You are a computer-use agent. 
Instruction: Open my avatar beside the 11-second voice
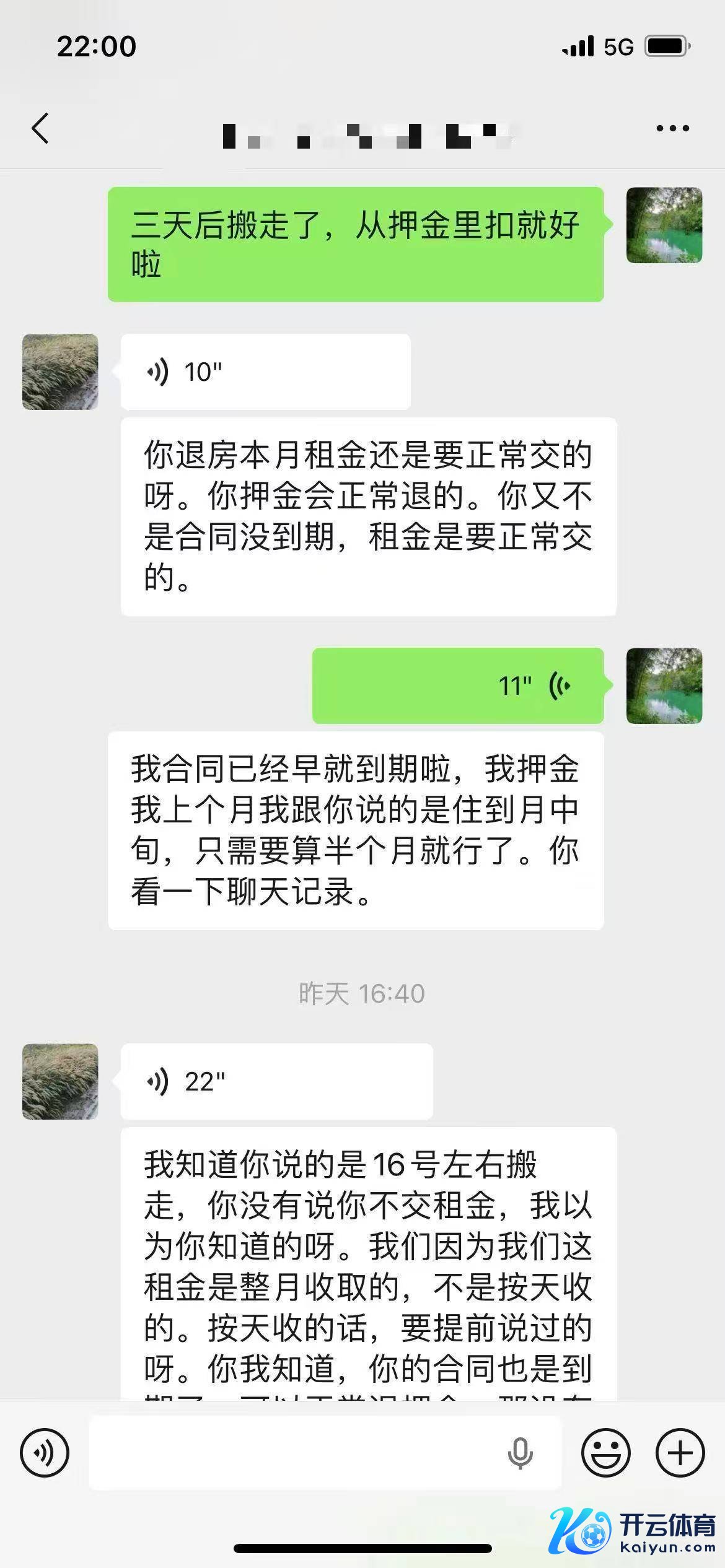[x=664, y=686]
